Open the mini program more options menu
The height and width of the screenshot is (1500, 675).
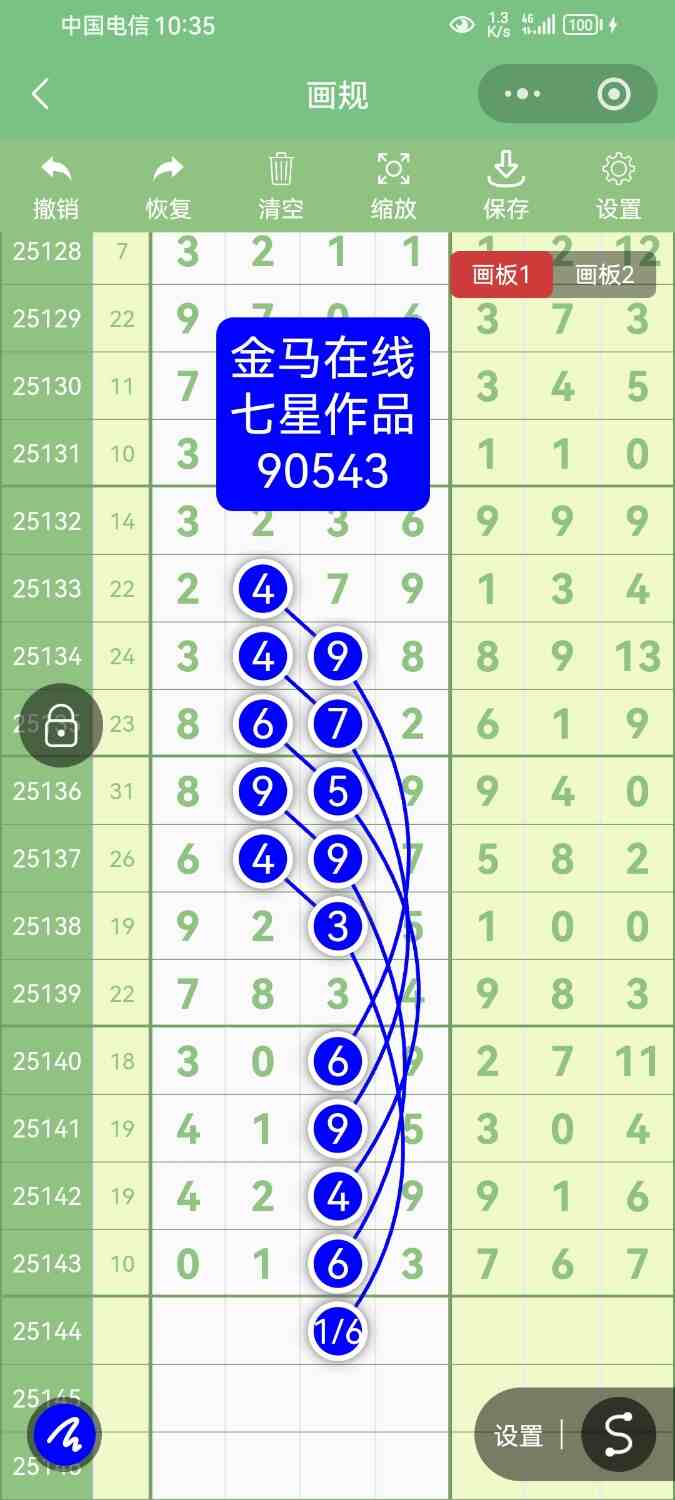[522, 95]
